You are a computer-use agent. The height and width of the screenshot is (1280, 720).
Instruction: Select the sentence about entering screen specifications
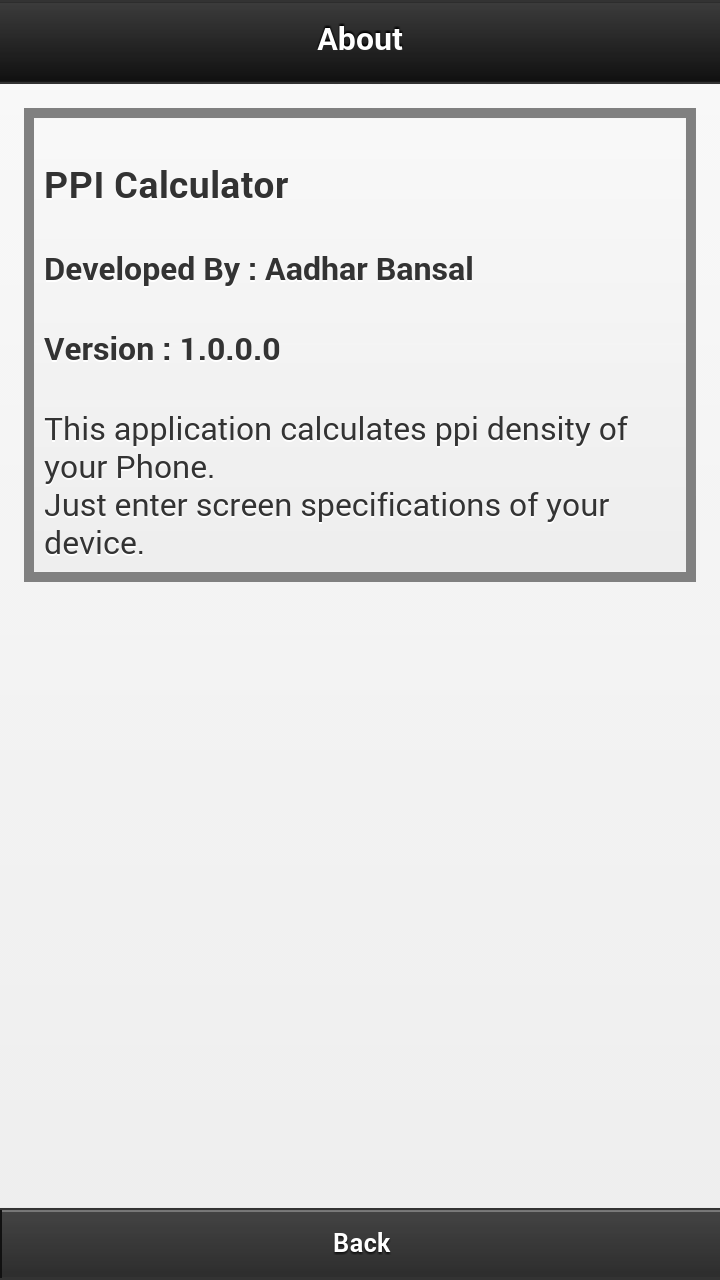pos(325,505)
